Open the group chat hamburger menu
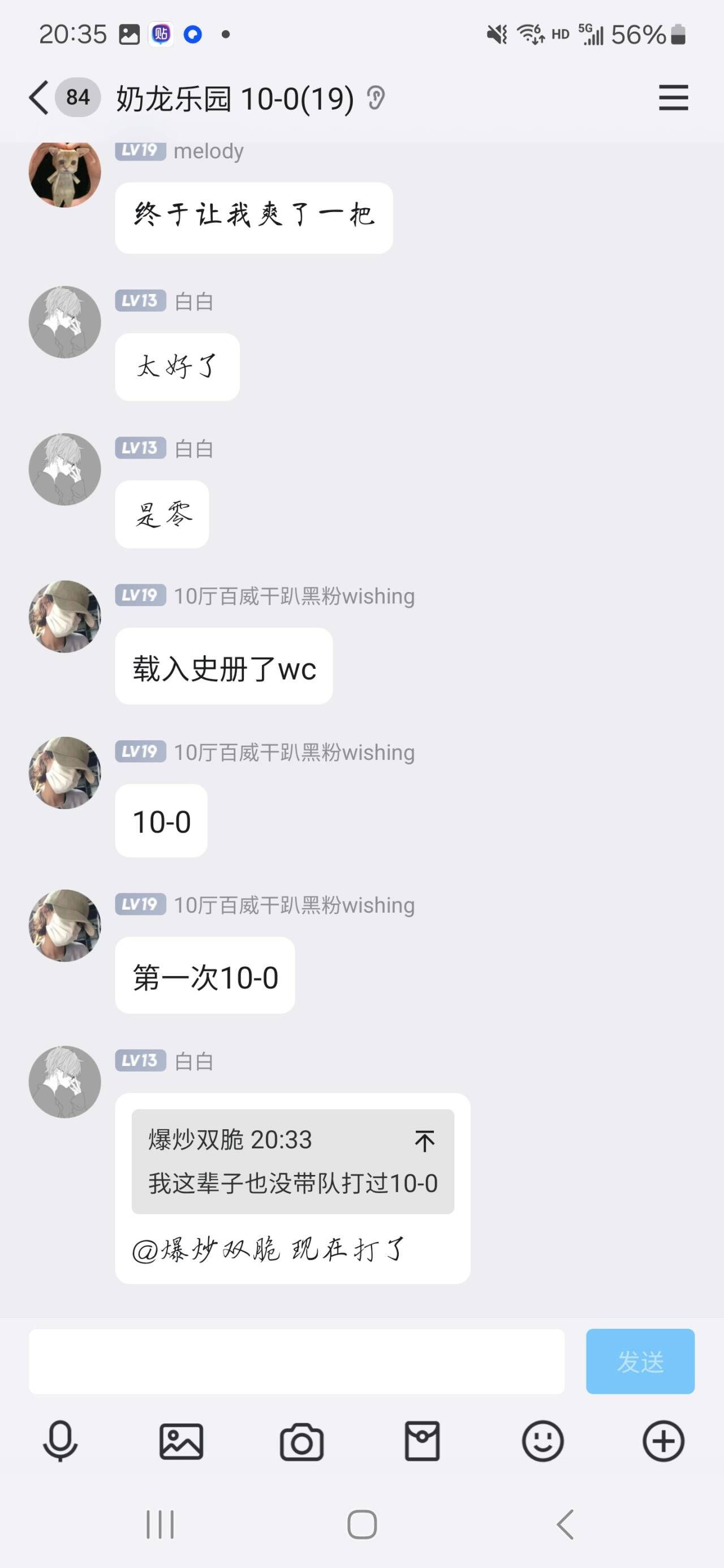The image size is (724, 1568). 673,97
